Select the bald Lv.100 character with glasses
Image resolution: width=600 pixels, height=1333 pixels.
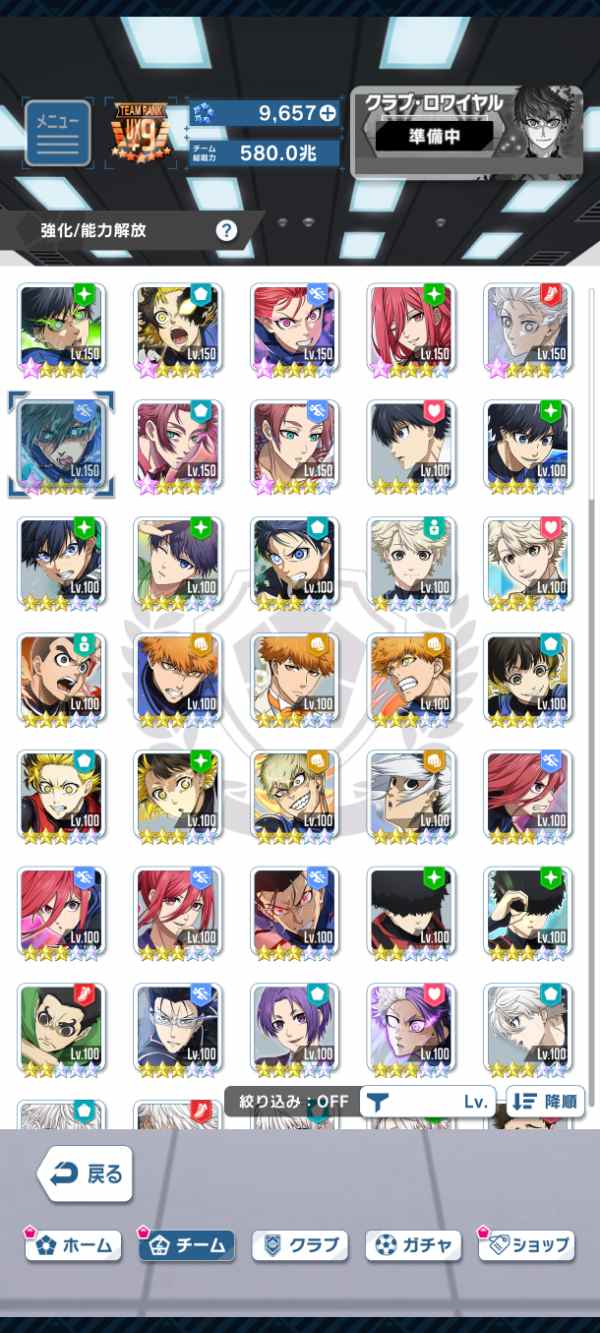point(61,1026)
